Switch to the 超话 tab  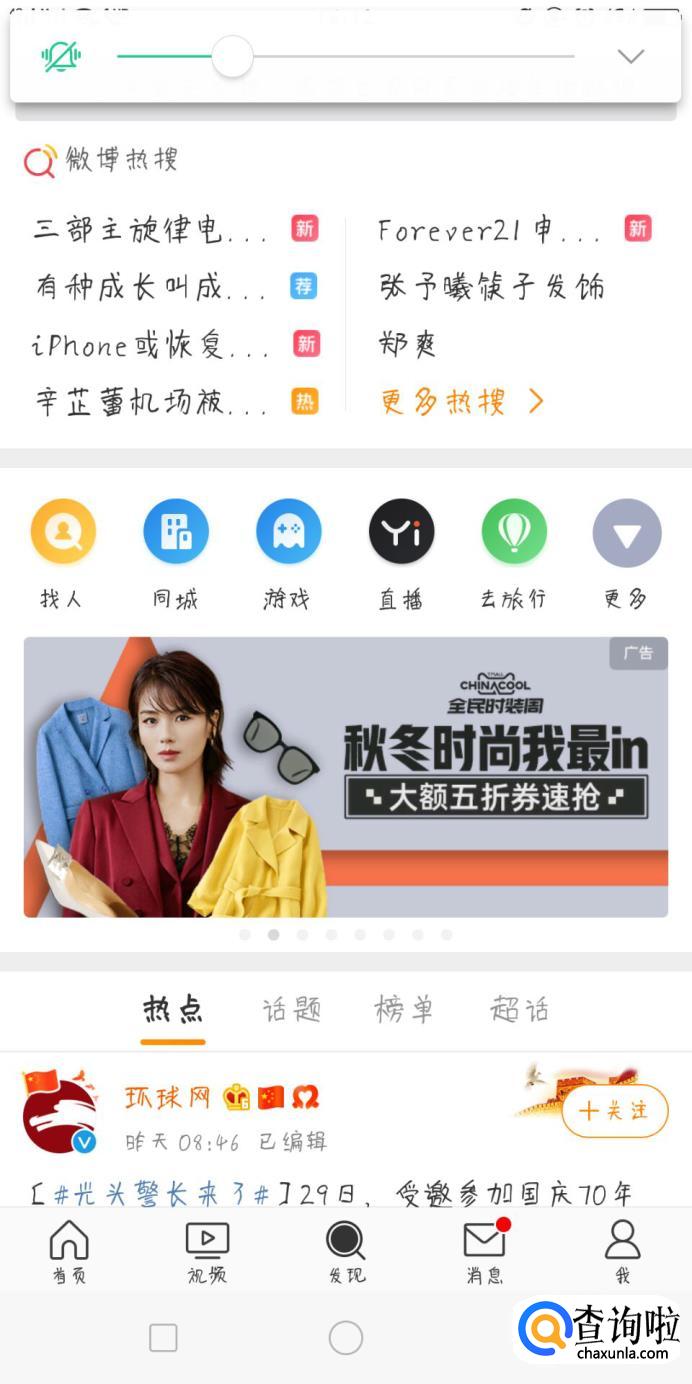tap(519, 1009)
